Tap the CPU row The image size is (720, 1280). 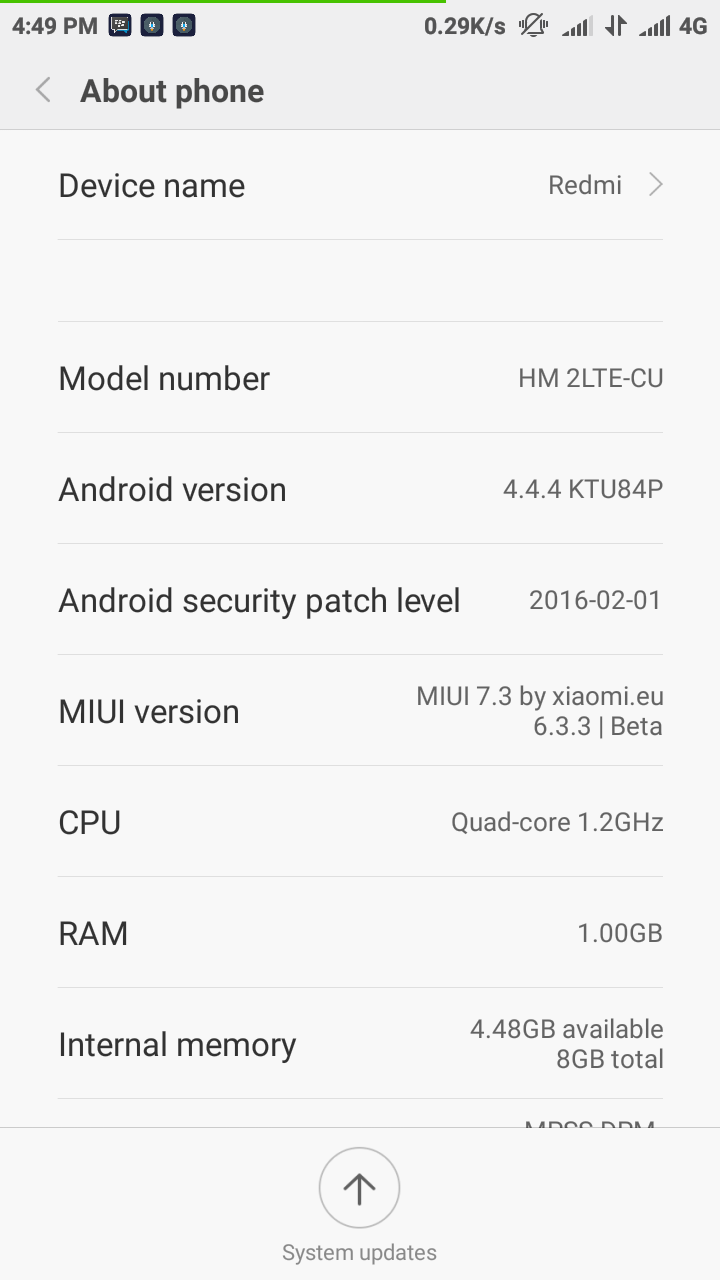[x=360, y=822]
